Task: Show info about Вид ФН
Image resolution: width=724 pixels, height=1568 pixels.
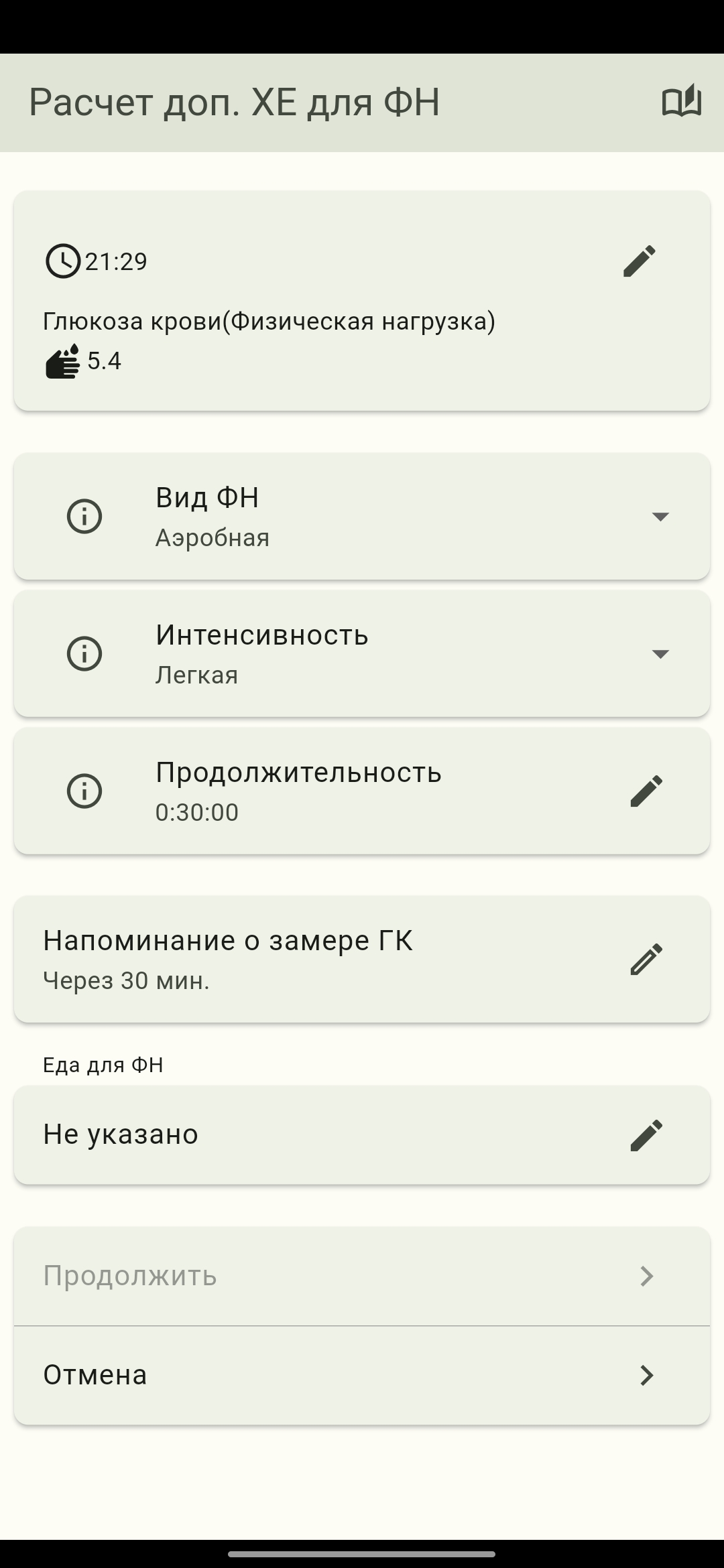Action: [84, 517]
